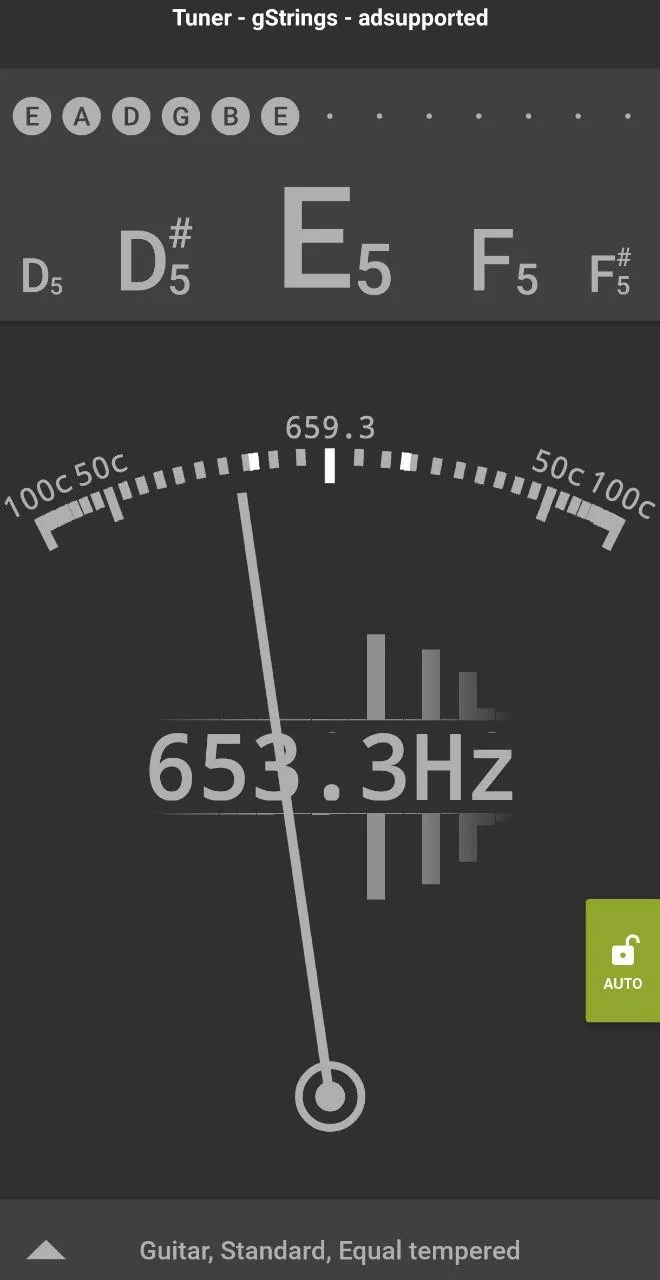Image resolution: width=660 pixels, height=1280 pixels.
Task: Select the E string chip next to B
Action: pos(281,117)
